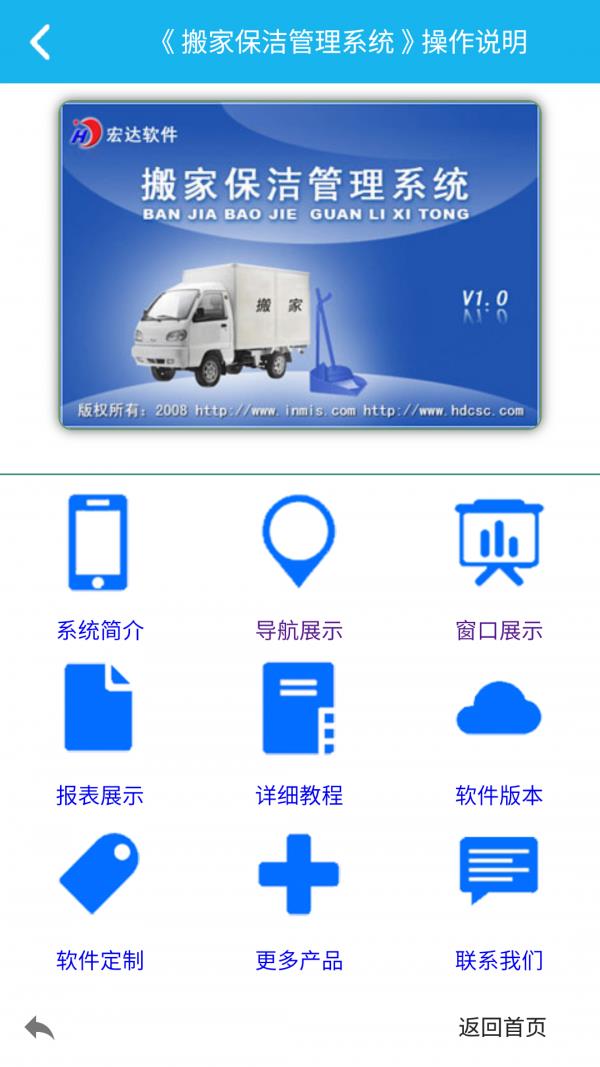Tap the back arrow in the header
The width and height of the screenshot is (600, 1067).
(x=40, y=42)
